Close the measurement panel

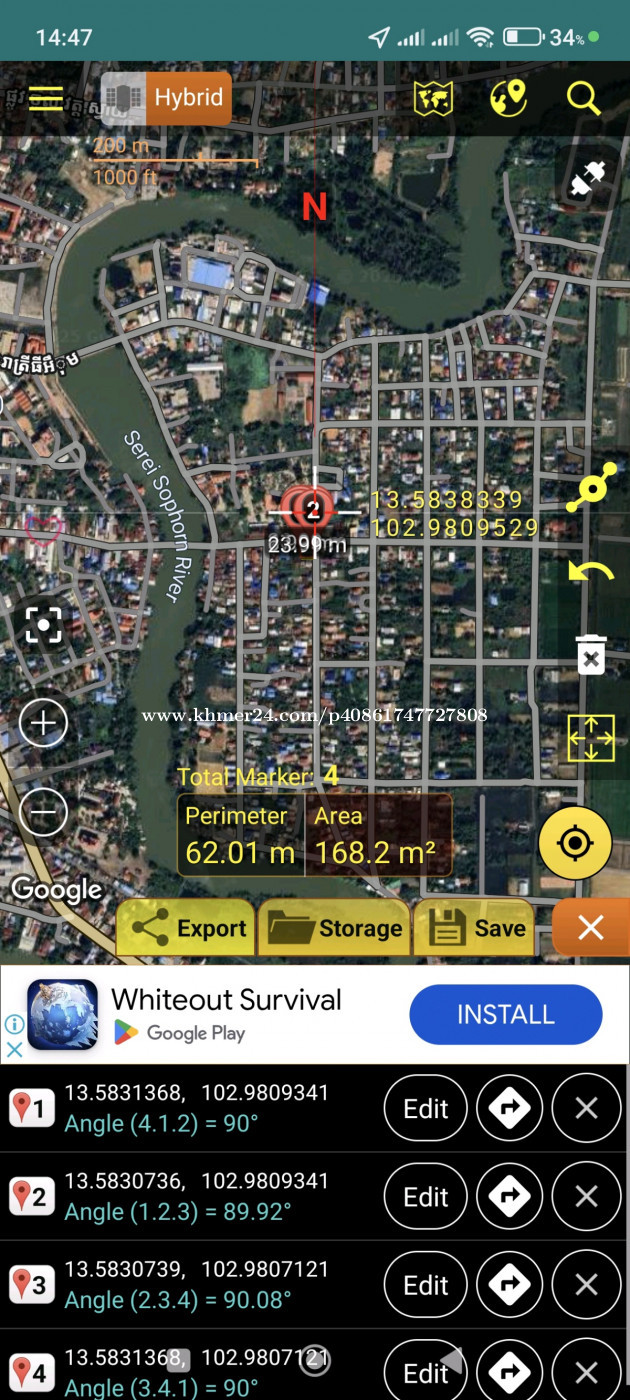click(590, 928)
